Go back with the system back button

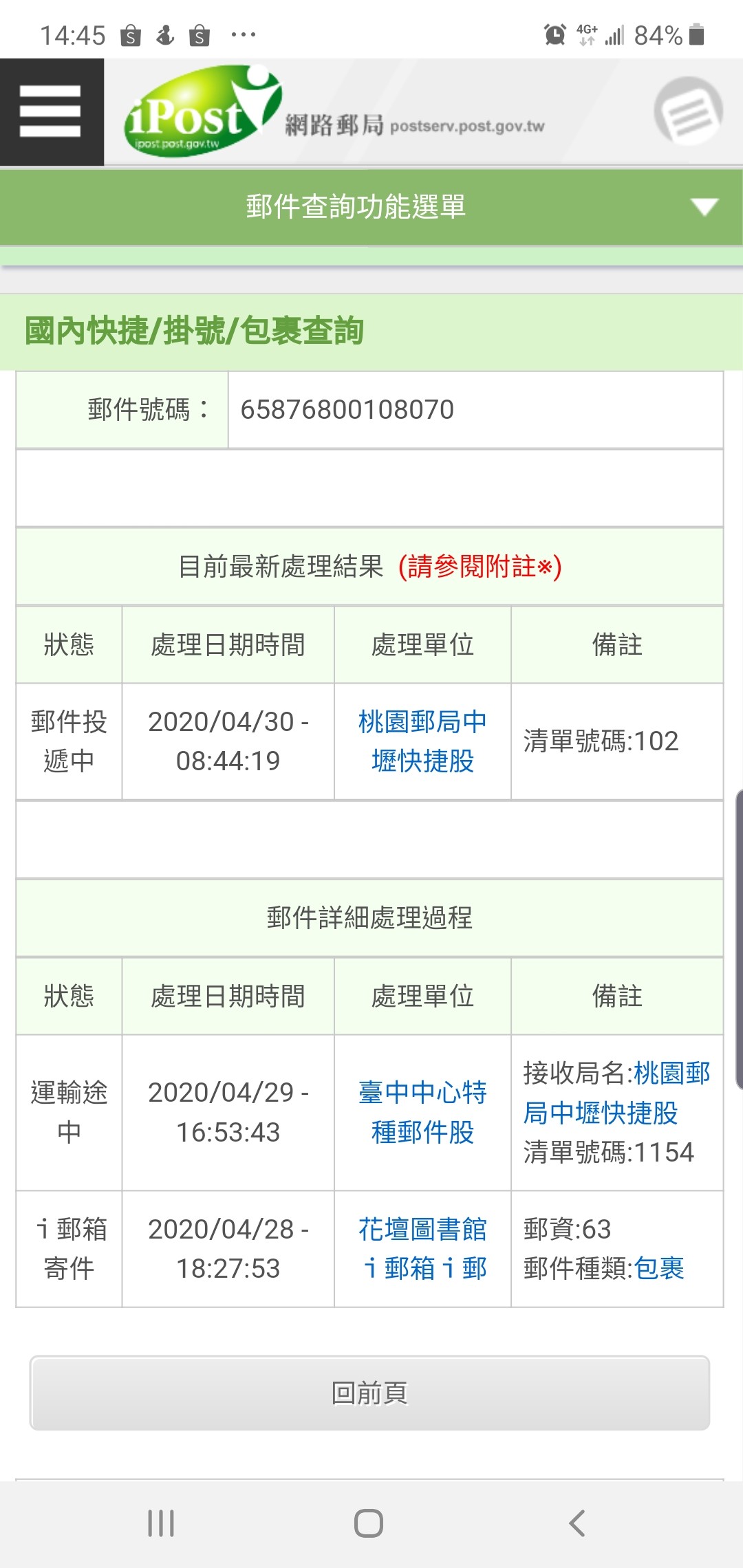(577, 1523)
